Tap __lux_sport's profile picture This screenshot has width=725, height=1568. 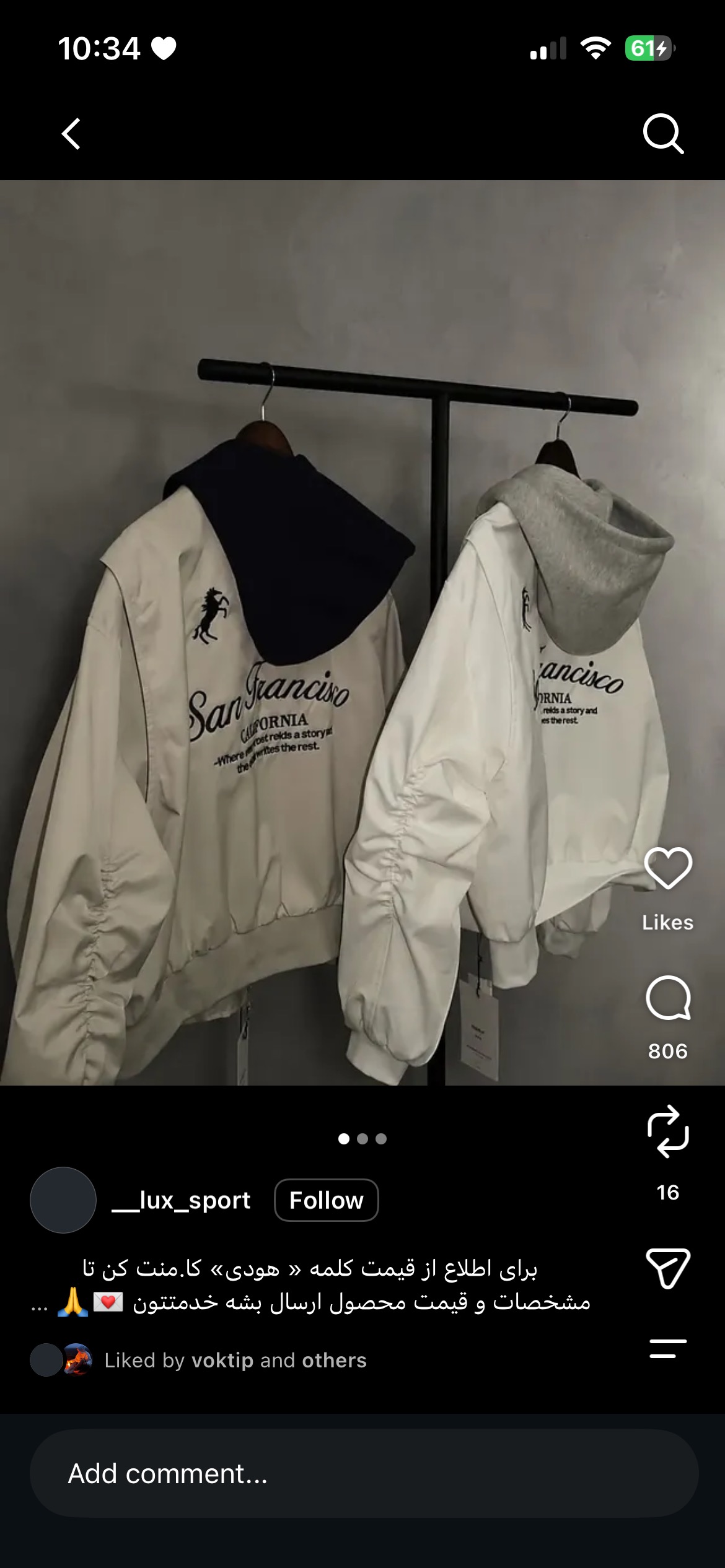coord(63,1200)
